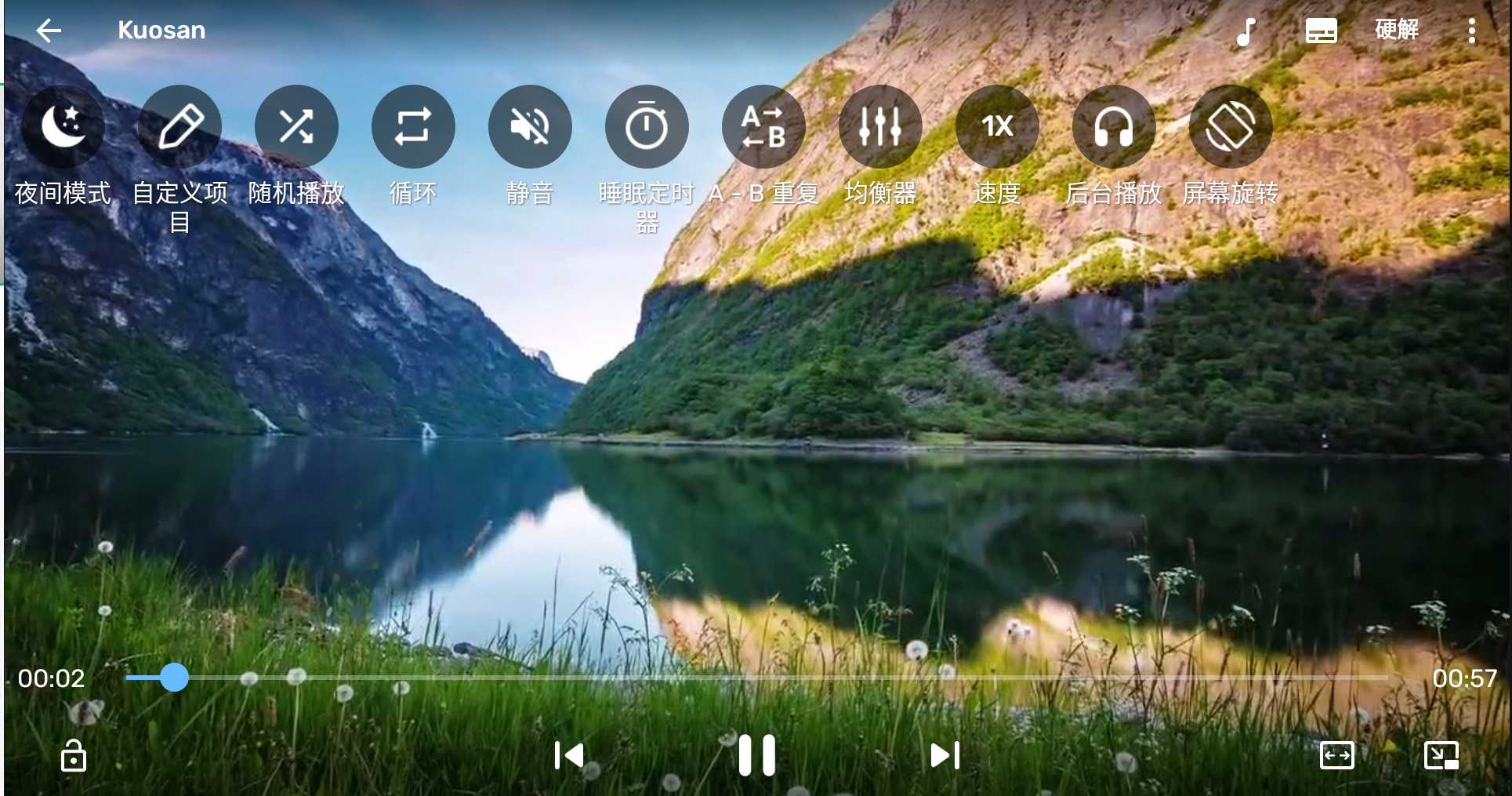Open 自定义项目 customize items
Screen dimensions: 1512x796
pos(179,126)
